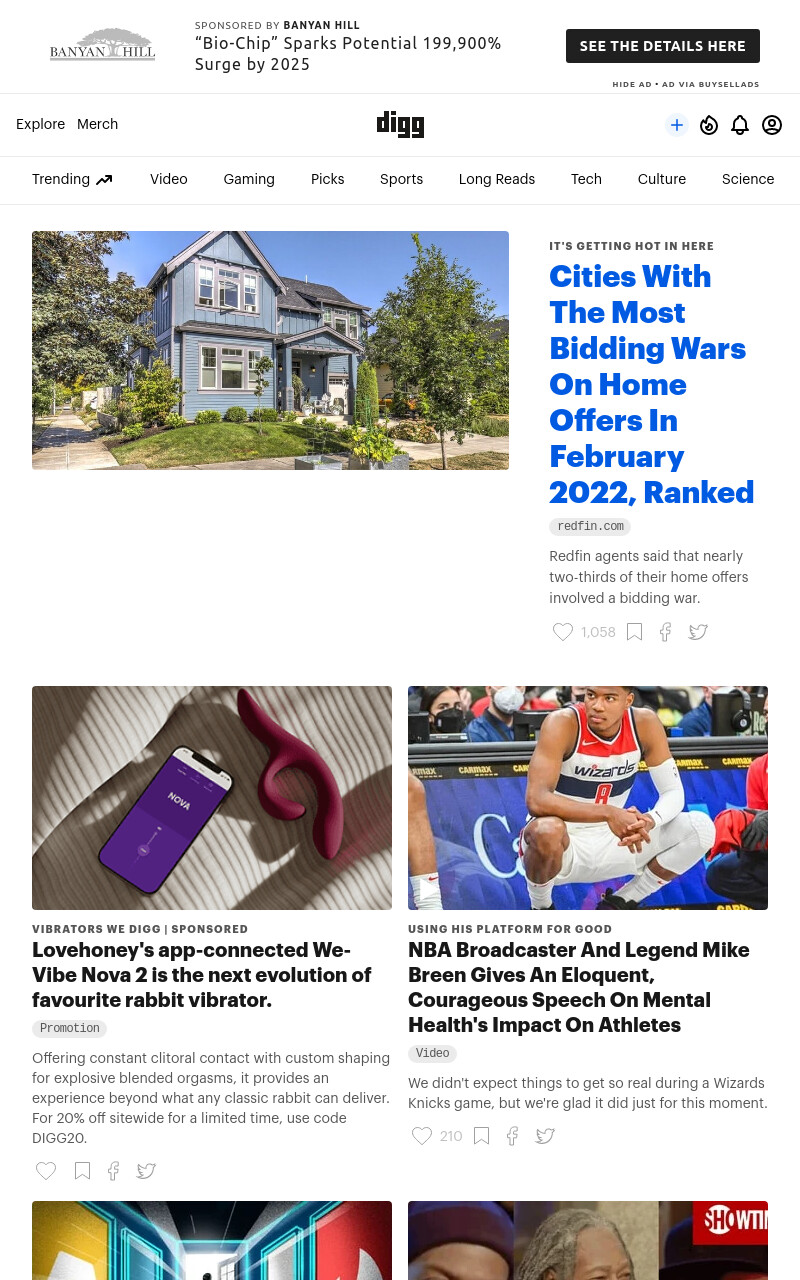Viewport: 800px width, 1280px height.
Task: Share the bidding wars story on Twitter
Action: pyautogui.click(x=698, y=632)
